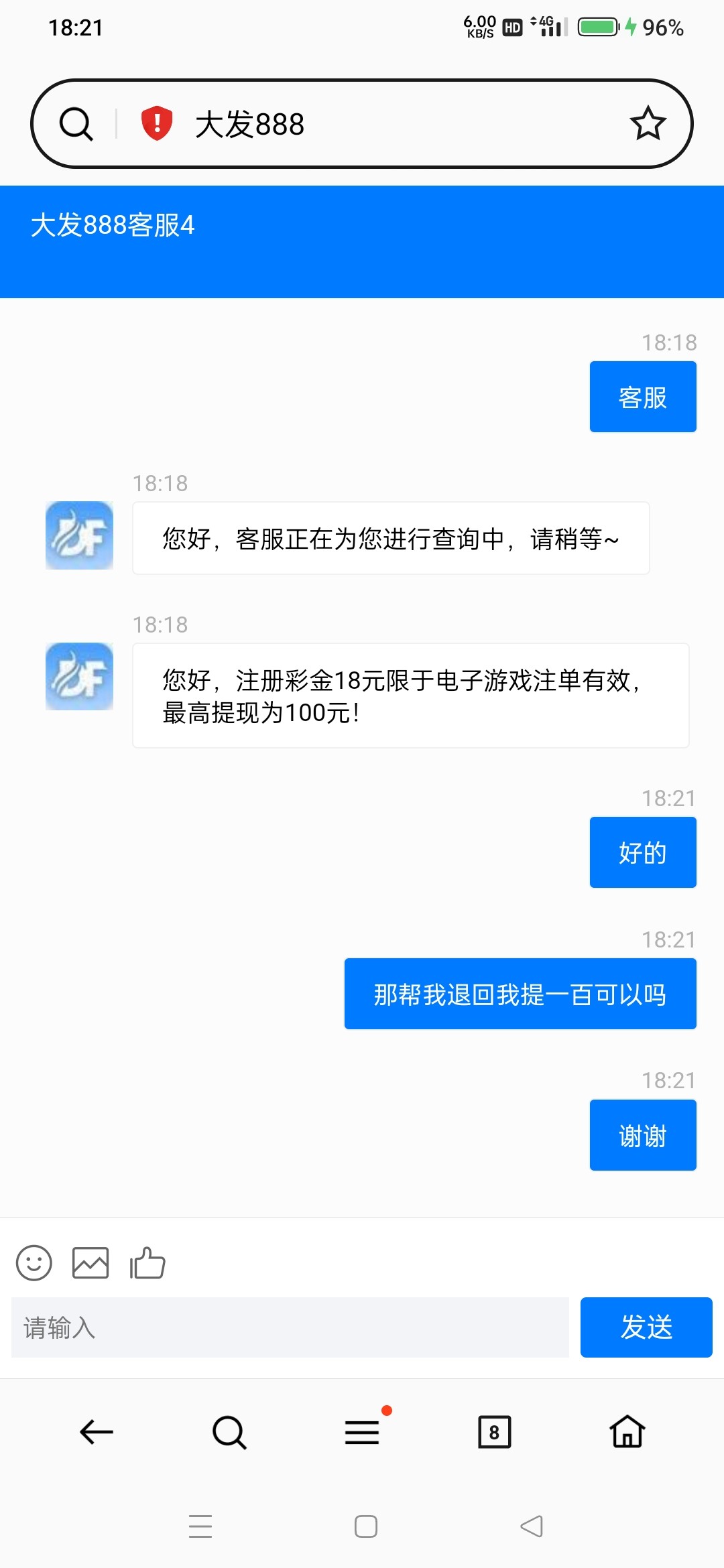Screen dimensions: 724x1568
Task: Open the red security warning shield
Action: click(x=157, y=123)
